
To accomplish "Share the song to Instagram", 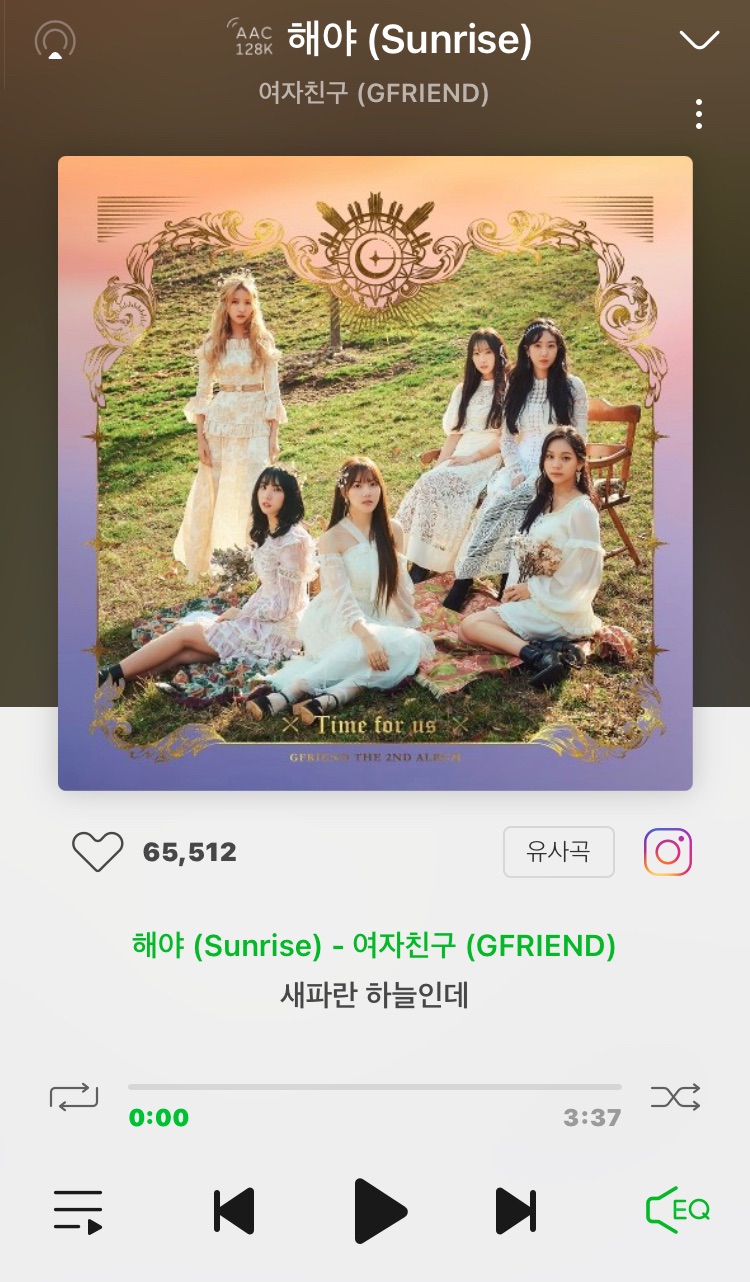I will coord(668,852).
